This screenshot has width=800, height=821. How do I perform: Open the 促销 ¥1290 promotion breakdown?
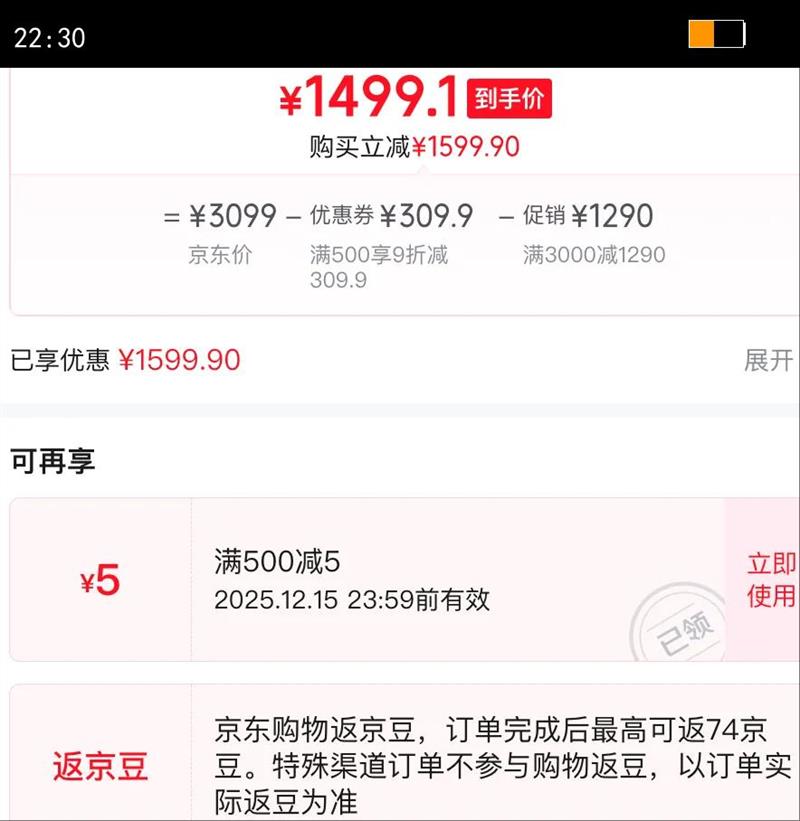588,216
